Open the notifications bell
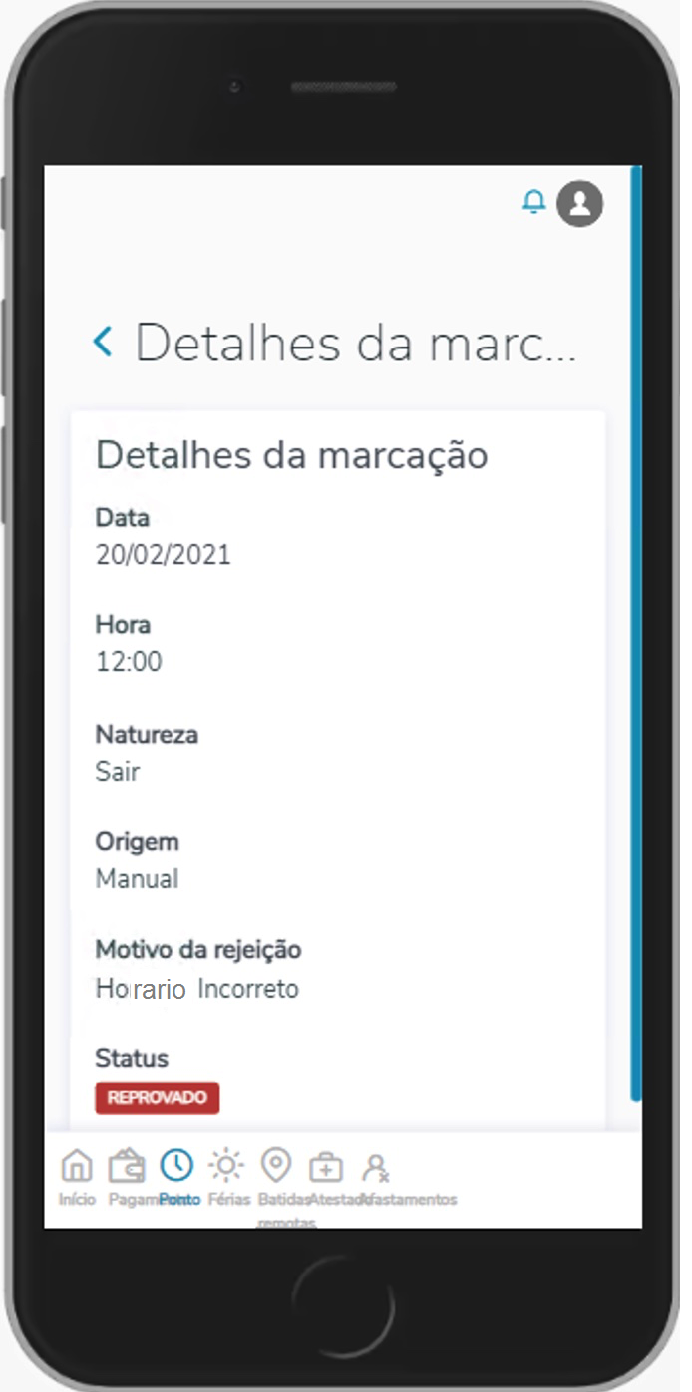Image resolution: width=692 pixels, height=1392 pixels. 534,202
